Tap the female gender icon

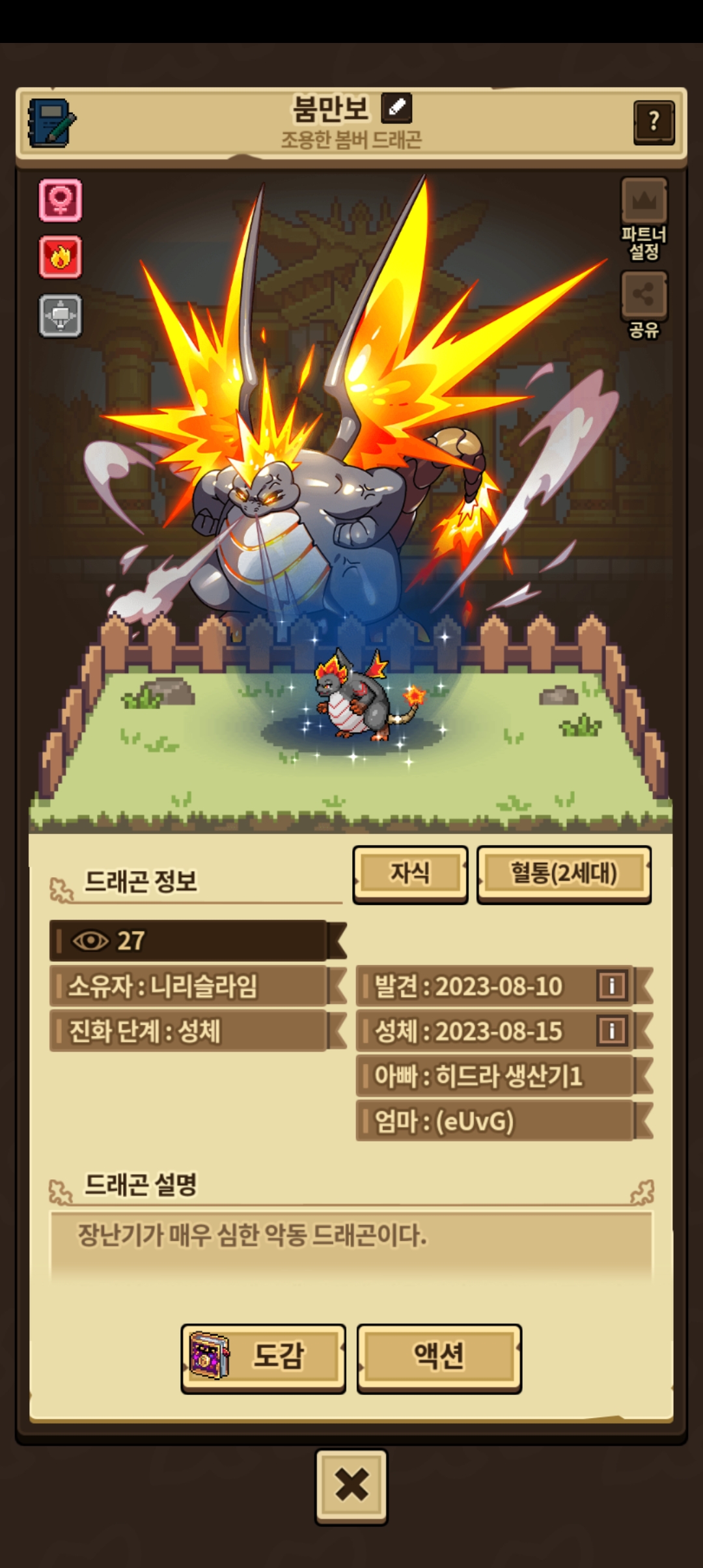point(61,200)
